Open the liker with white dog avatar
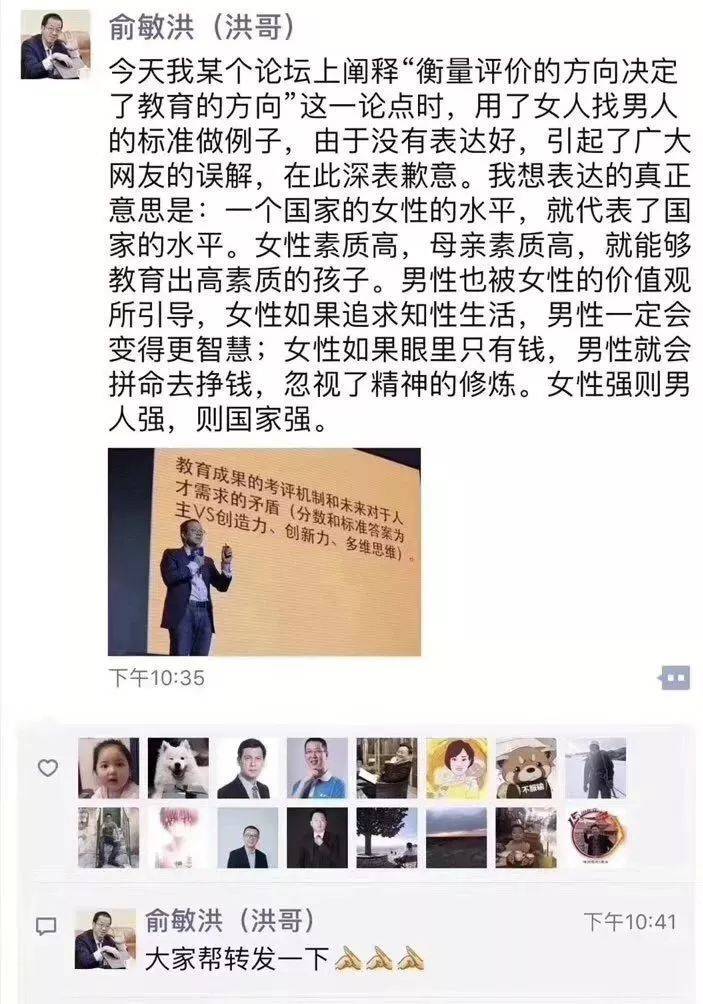The height and width of the screenshot is (1004, 703). (x=178, y=768)
